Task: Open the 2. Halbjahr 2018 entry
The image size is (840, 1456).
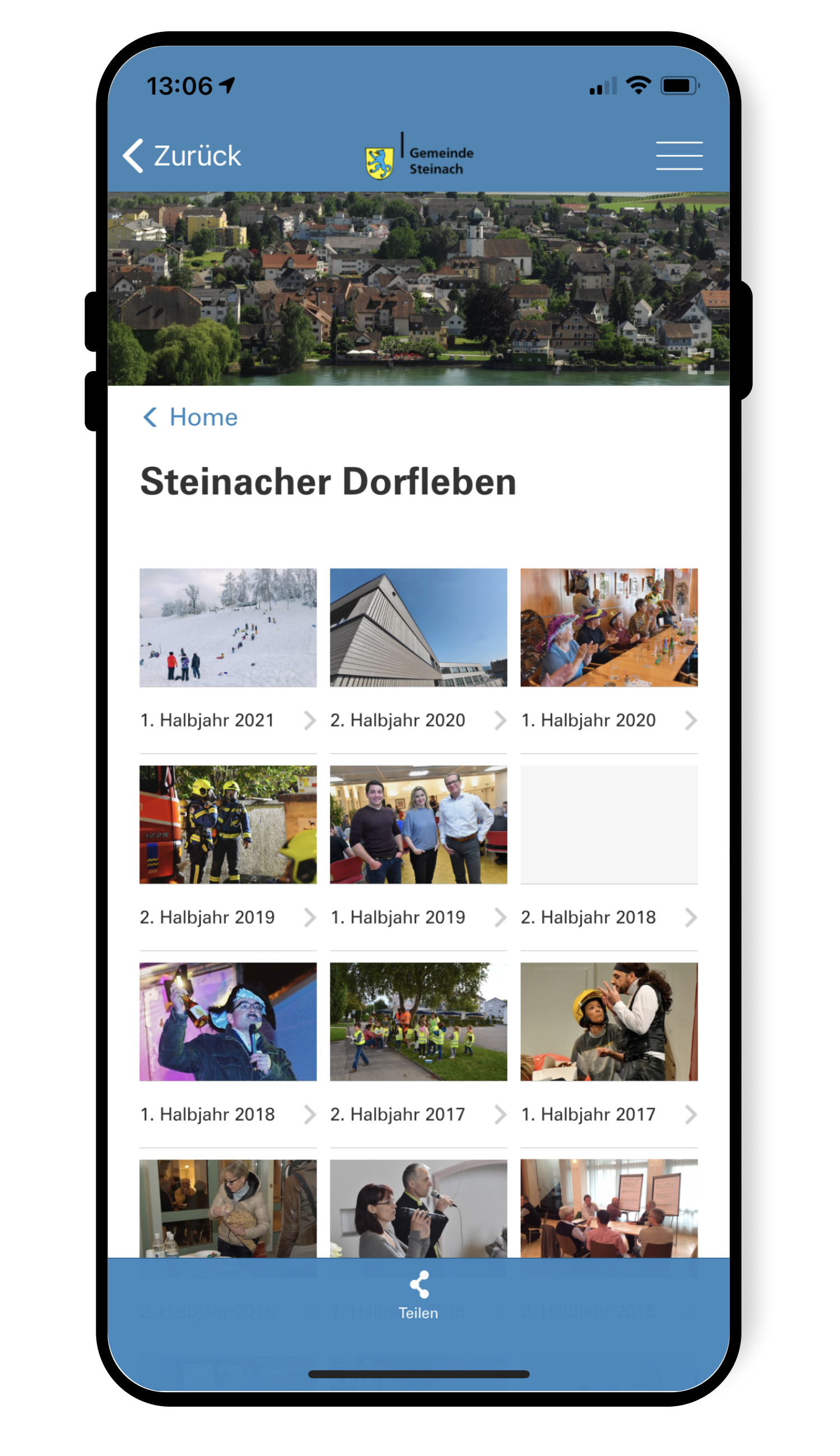Action: pyautogui.click(x=609, y=858)
